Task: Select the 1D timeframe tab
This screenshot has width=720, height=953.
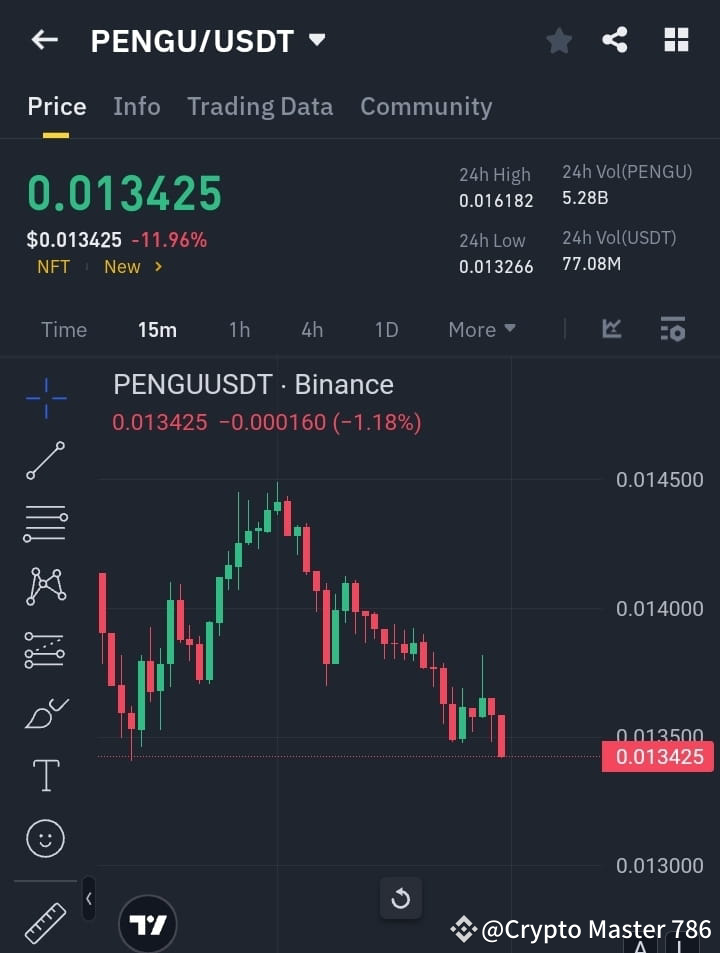Action: tap(386, 329)
